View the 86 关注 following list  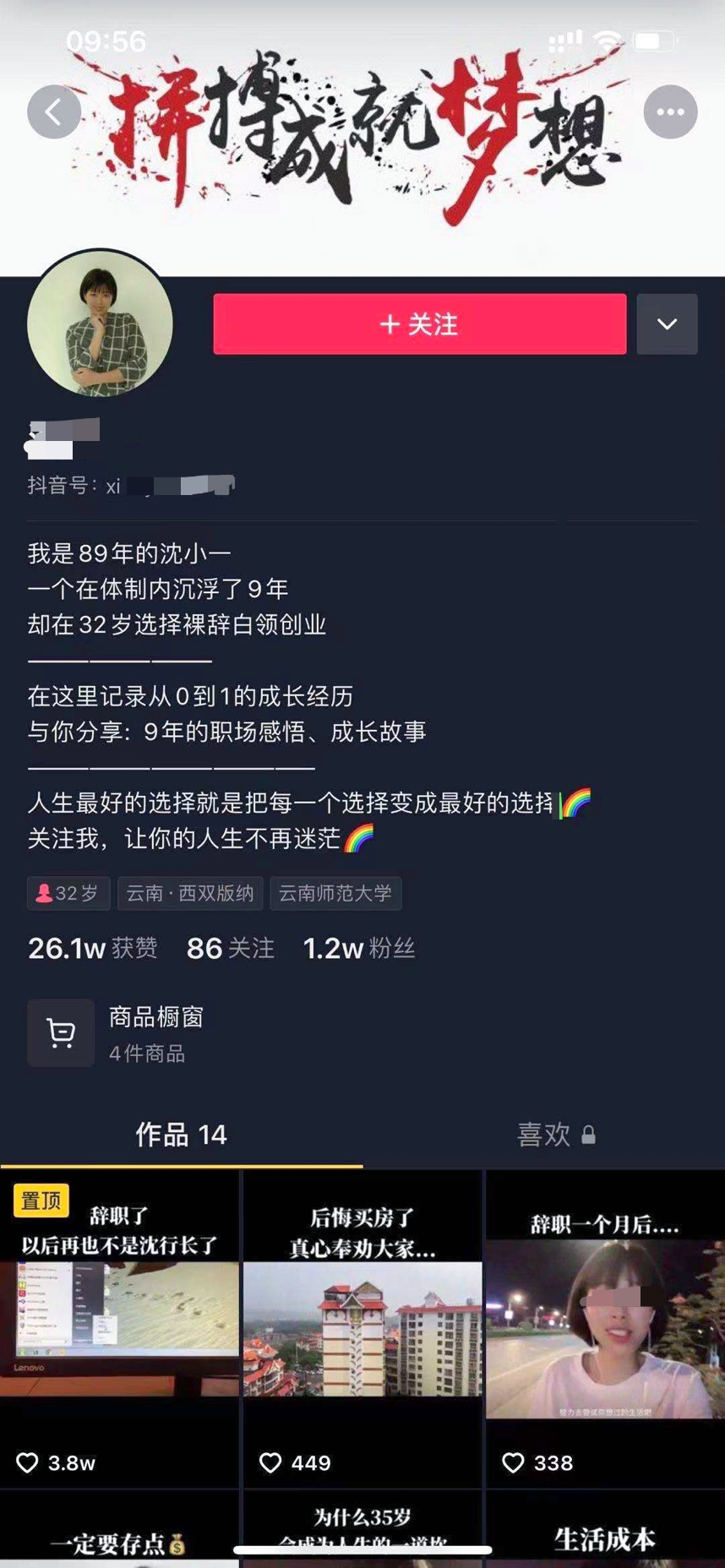[x=230, y=949]
